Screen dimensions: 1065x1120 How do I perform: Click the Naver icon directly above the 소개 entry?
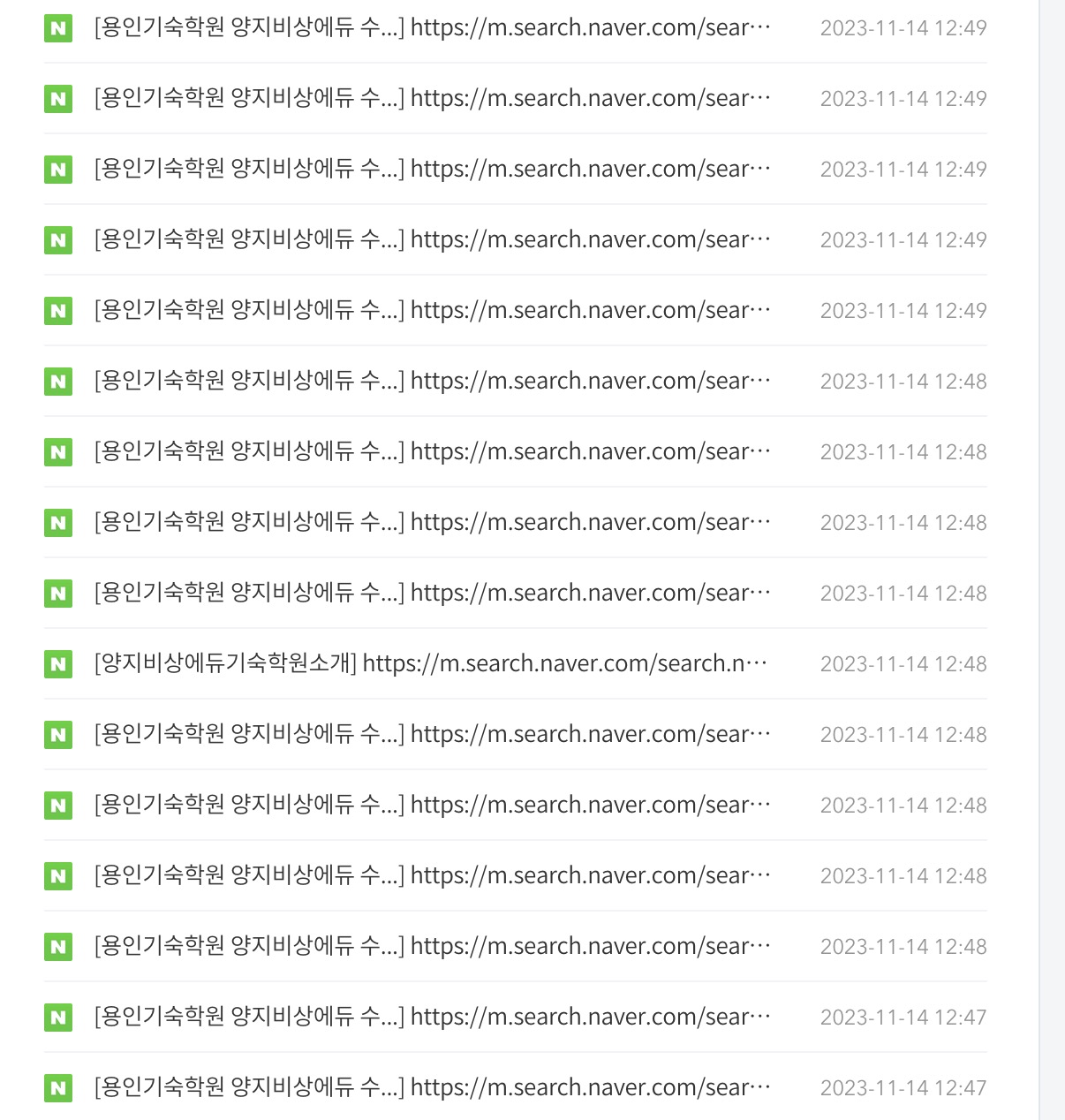tap(57, 593)
